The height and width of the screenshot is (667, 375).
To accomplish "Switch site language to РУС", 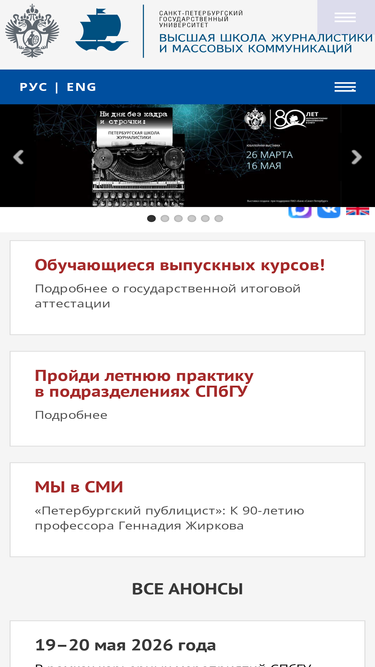I will point(33,87).
